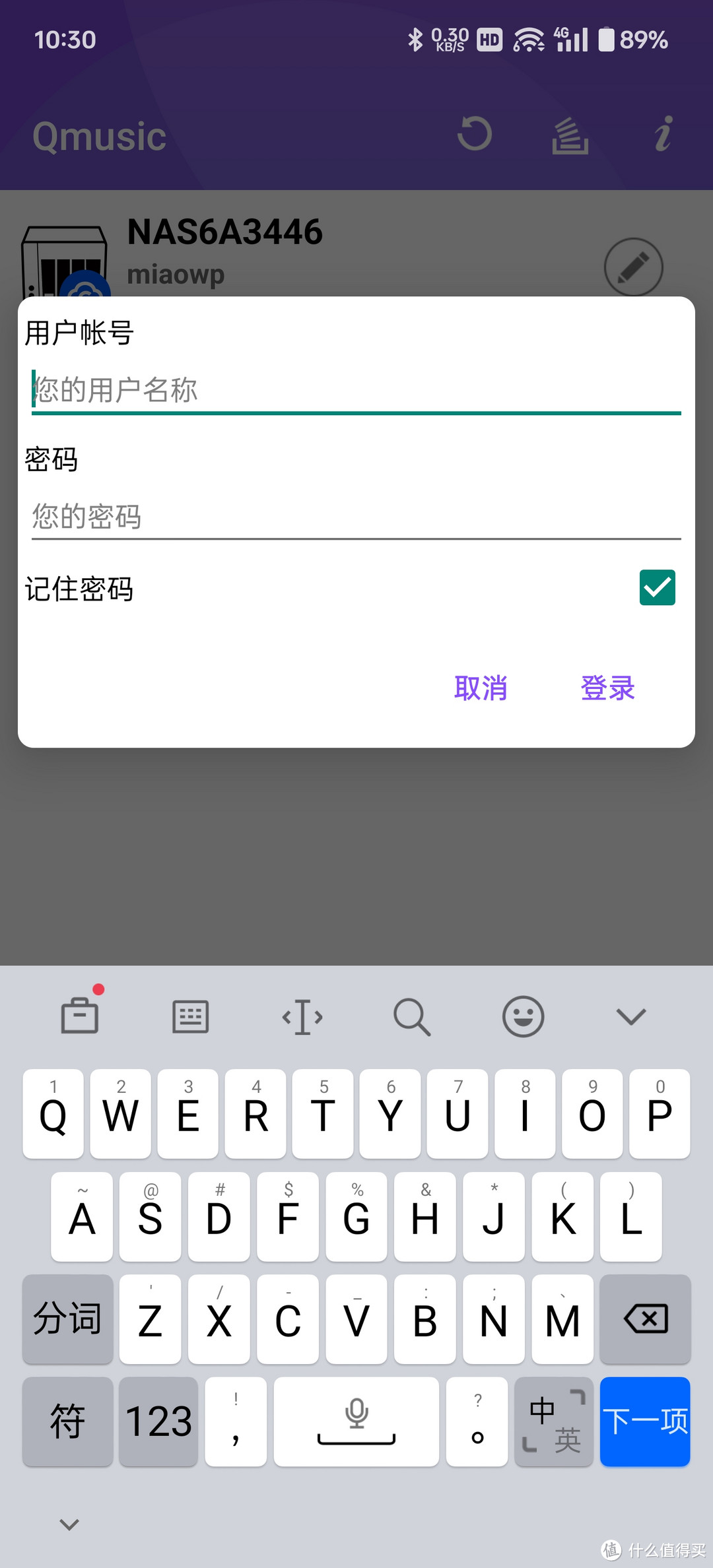
Task: Click the sort servers icon
Action: (568, 135)
